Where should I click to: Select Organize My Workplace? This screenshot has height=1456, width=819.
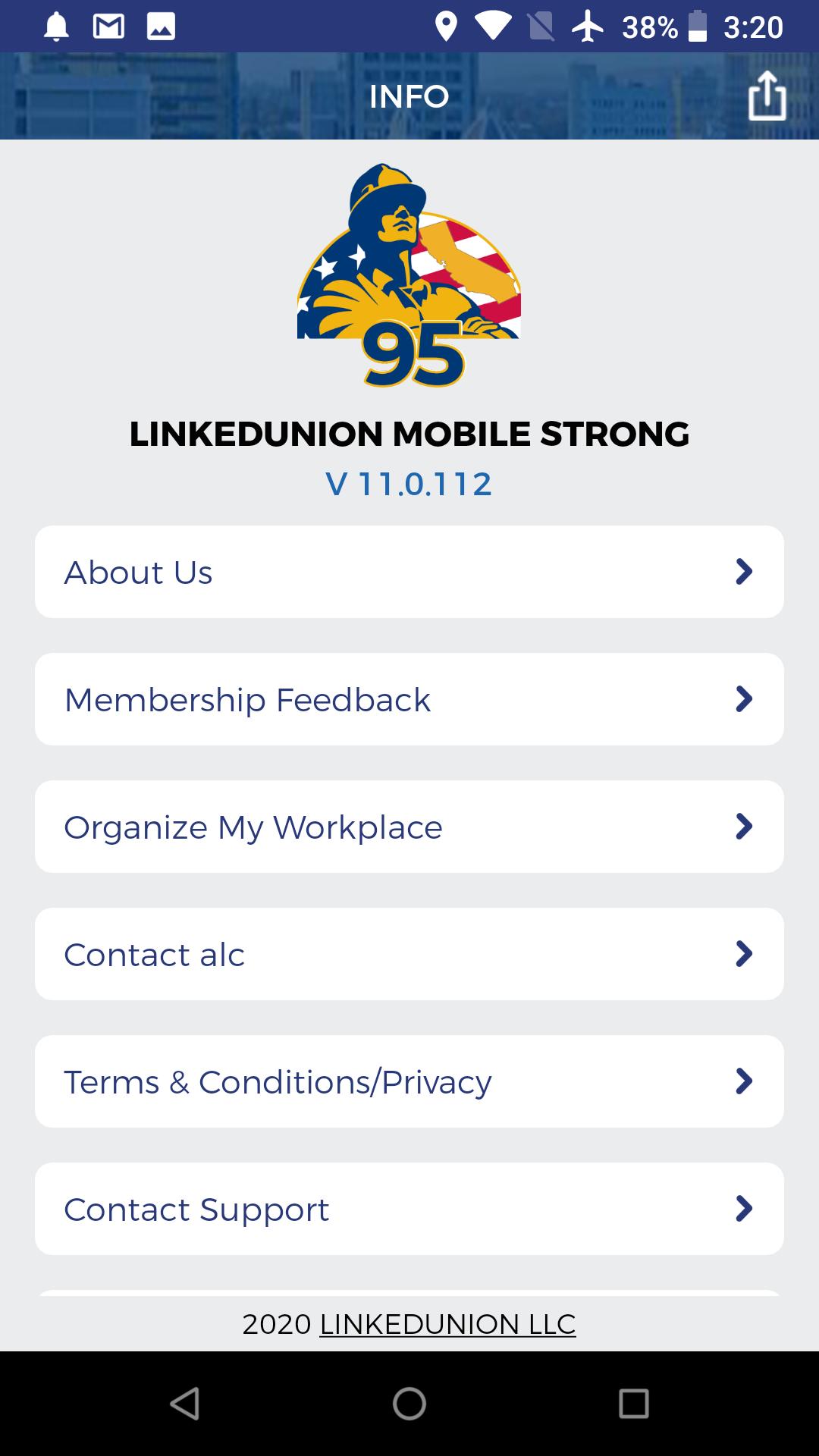(409, 827)
